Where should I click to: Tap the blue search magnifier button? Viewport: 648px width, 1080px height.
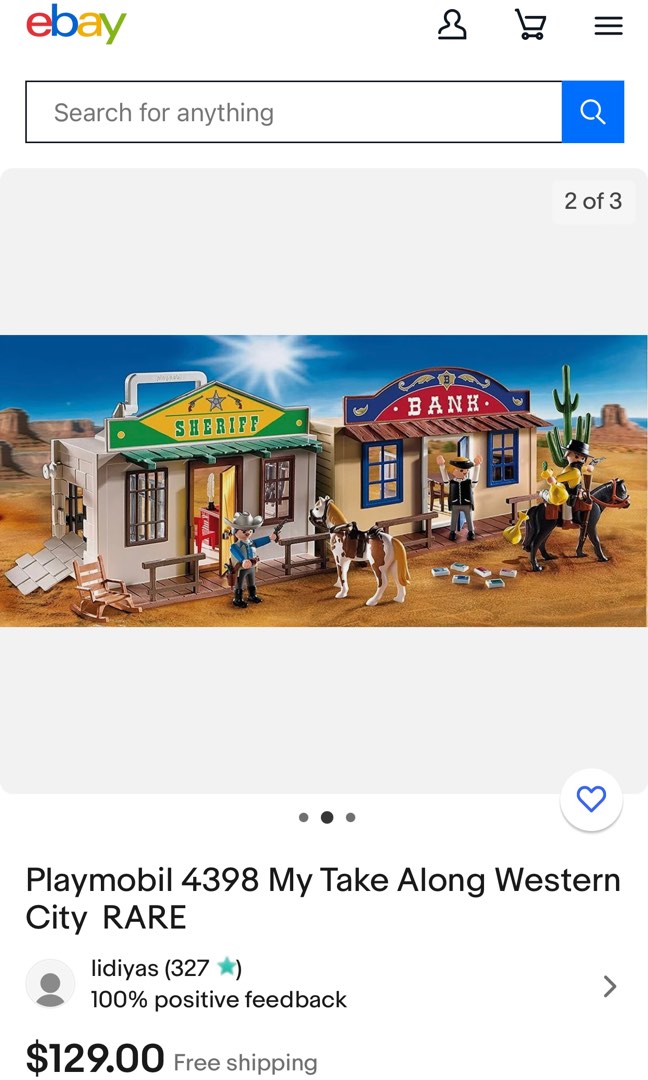pos(593,112)
